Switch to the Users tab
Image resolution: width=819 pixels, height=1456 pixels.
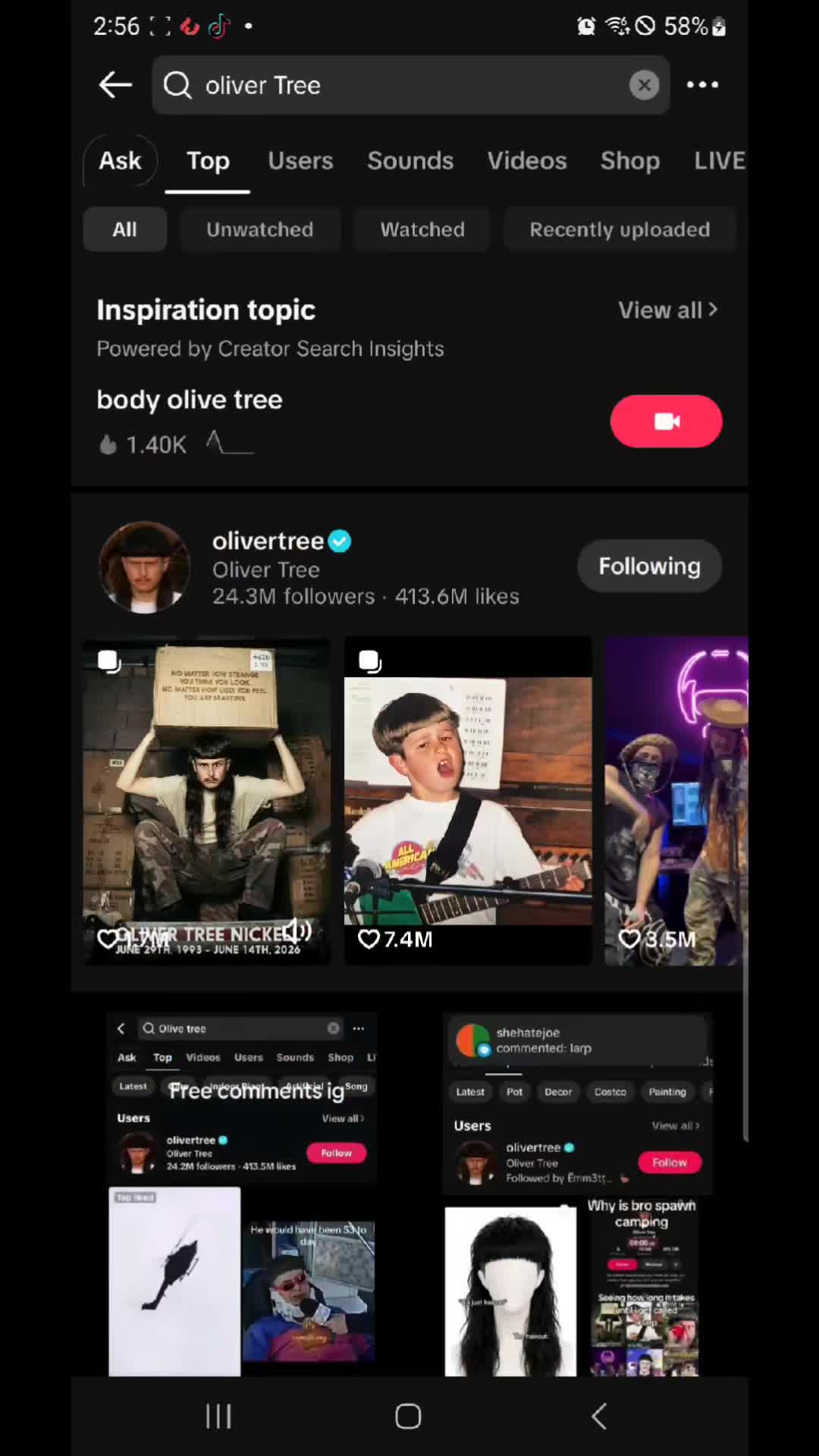pyautogui.click(x=300, y=161)
